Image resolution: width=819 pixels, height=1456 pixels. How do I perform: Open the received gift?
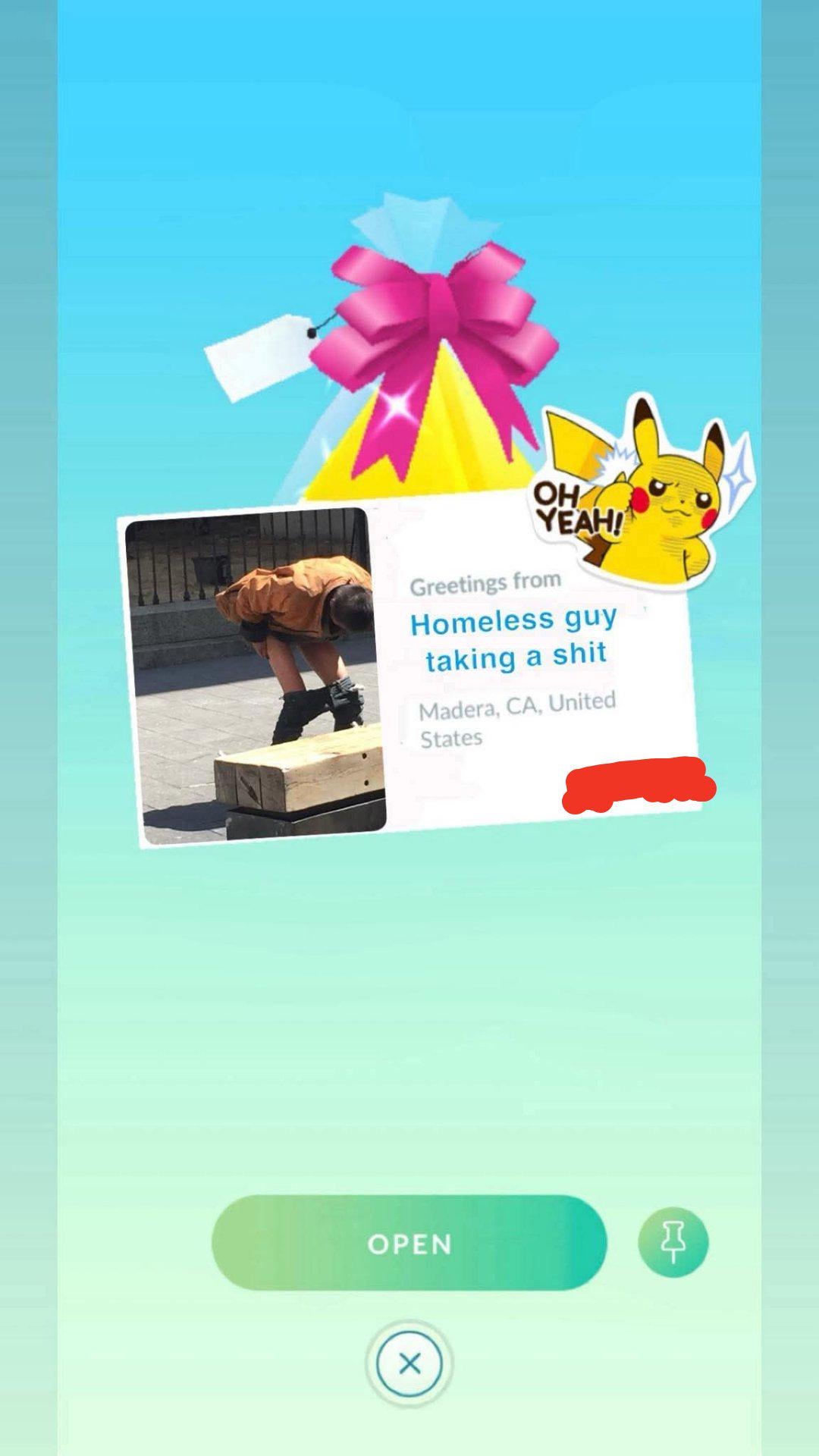click(409, 1243)
